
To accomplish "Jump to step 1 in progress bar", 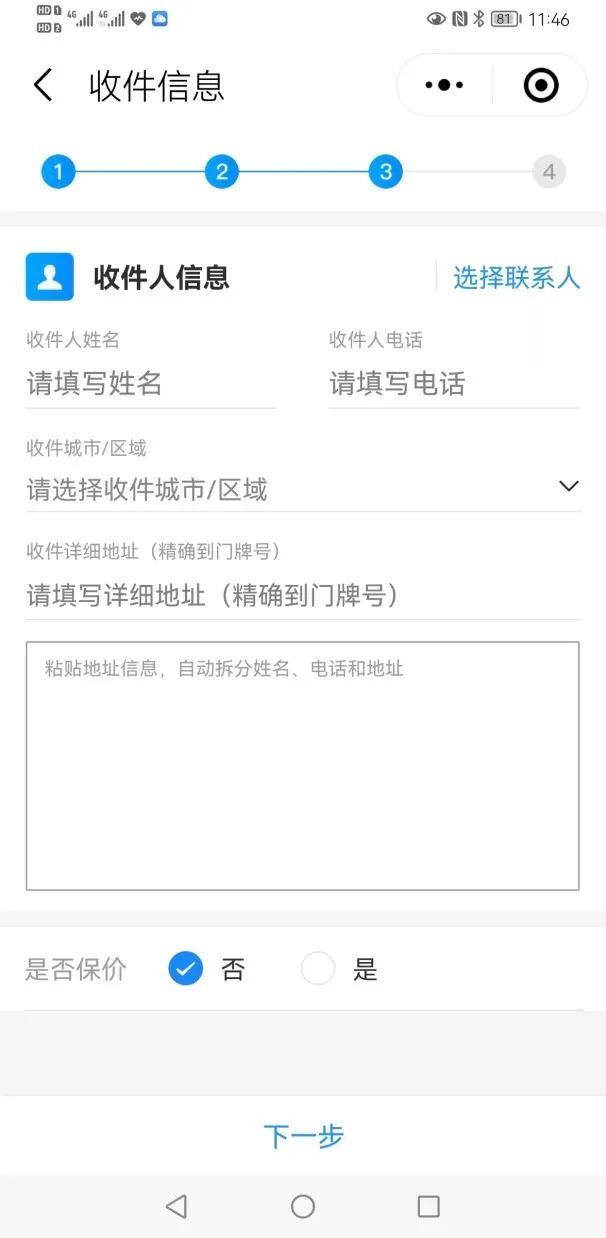I will [x=58, y=172].
